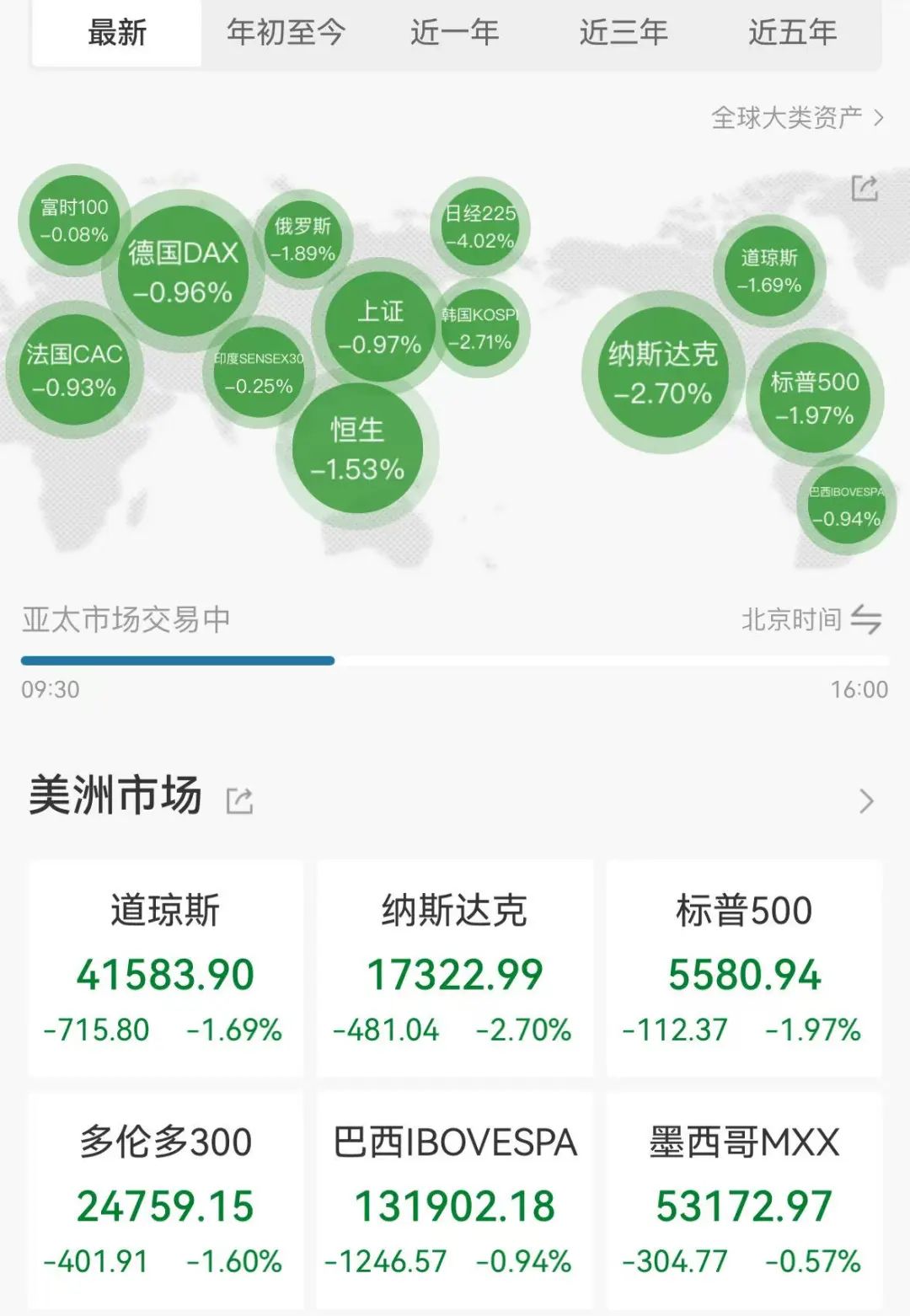Open the 德国DAX bubble on the map
Viewport: 910px width, 1316px height.
183,271
